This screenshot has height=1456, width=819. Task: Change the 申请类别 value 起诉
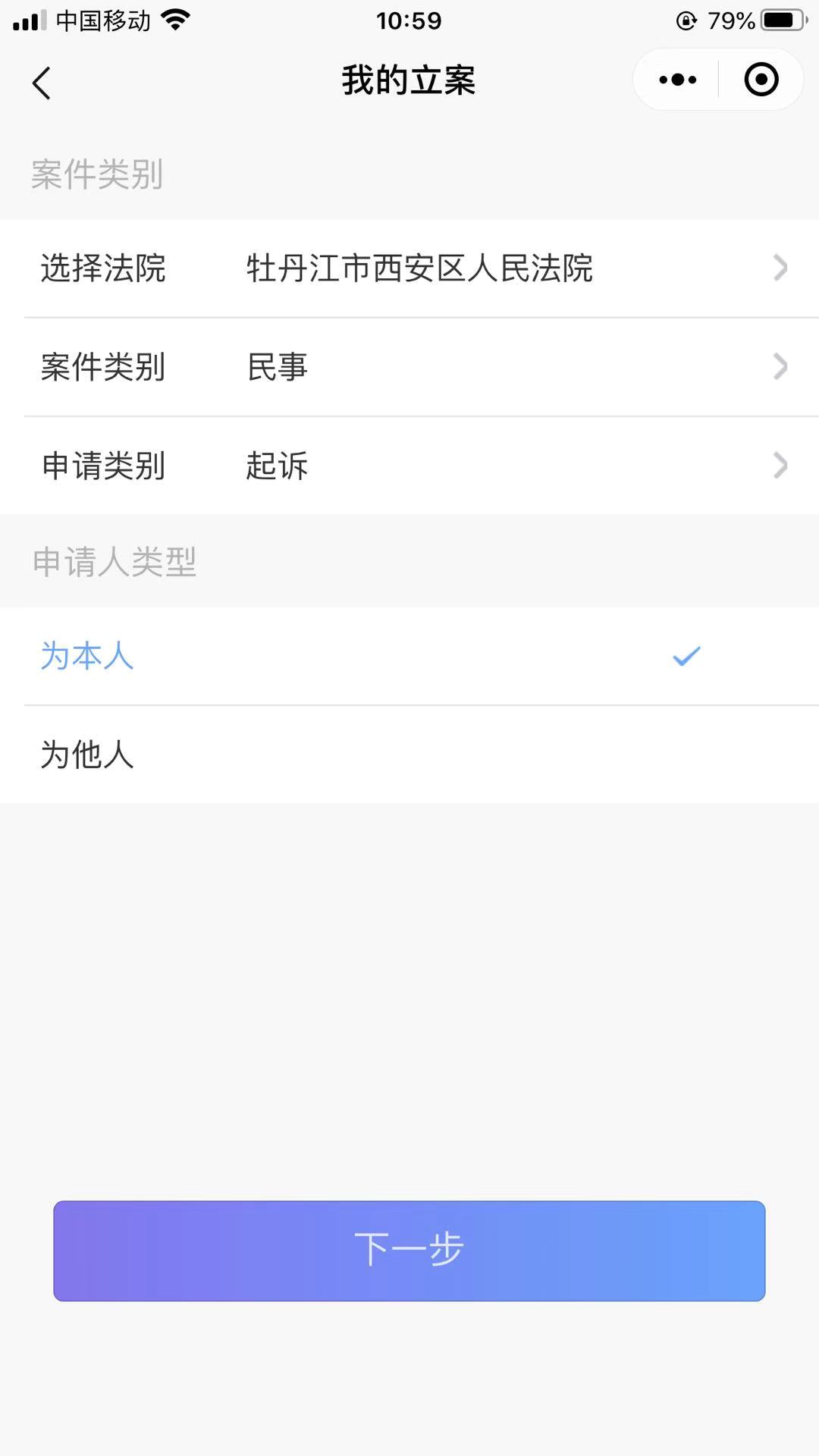(409, 466)
